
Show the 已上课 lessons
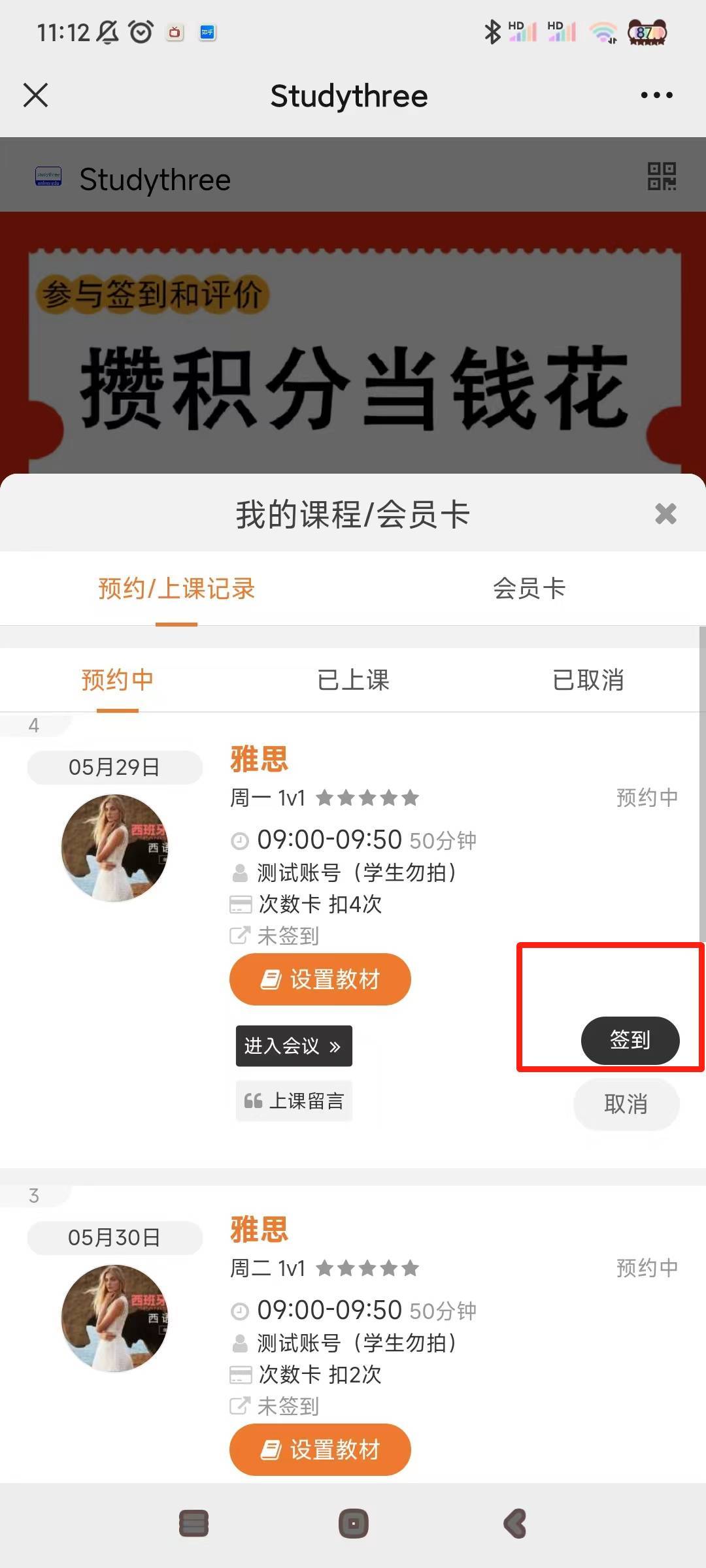click(353, 680)
